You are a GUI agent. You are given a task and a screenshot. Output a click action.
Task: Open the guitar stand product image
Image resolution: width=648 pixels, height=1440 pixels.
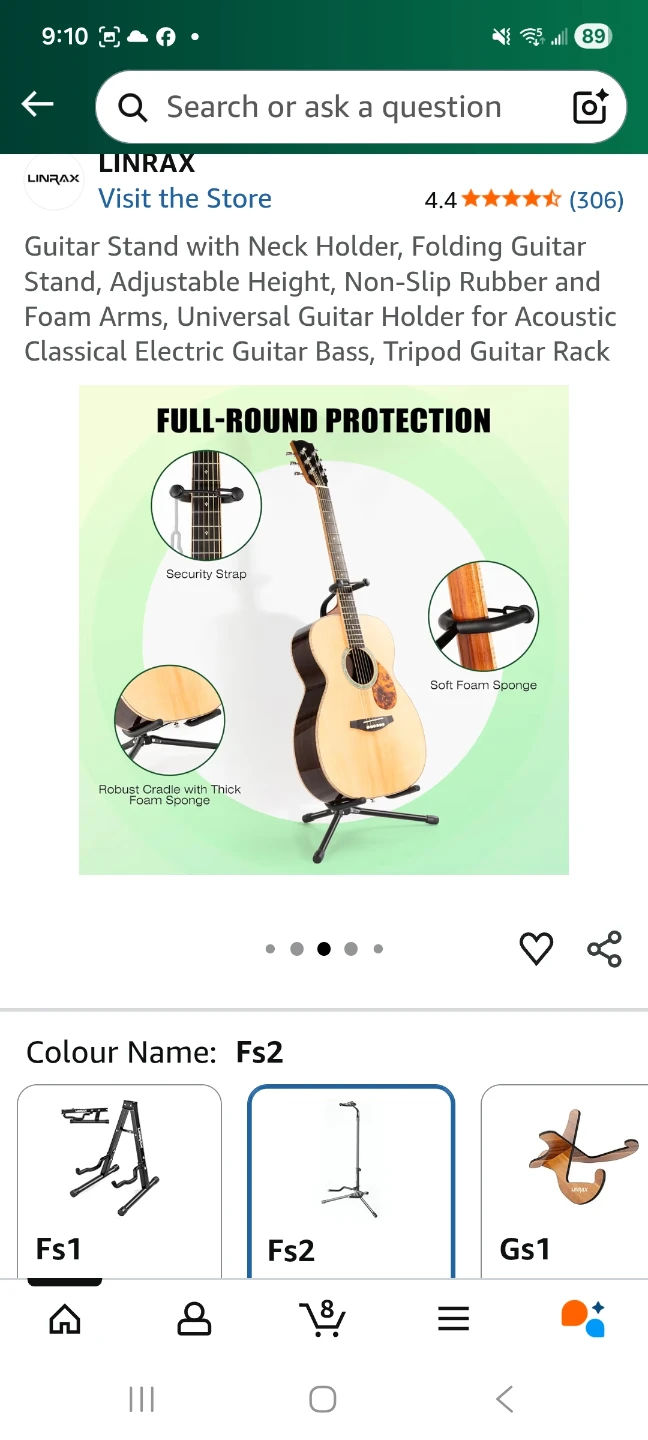click(x=324, y=630)
